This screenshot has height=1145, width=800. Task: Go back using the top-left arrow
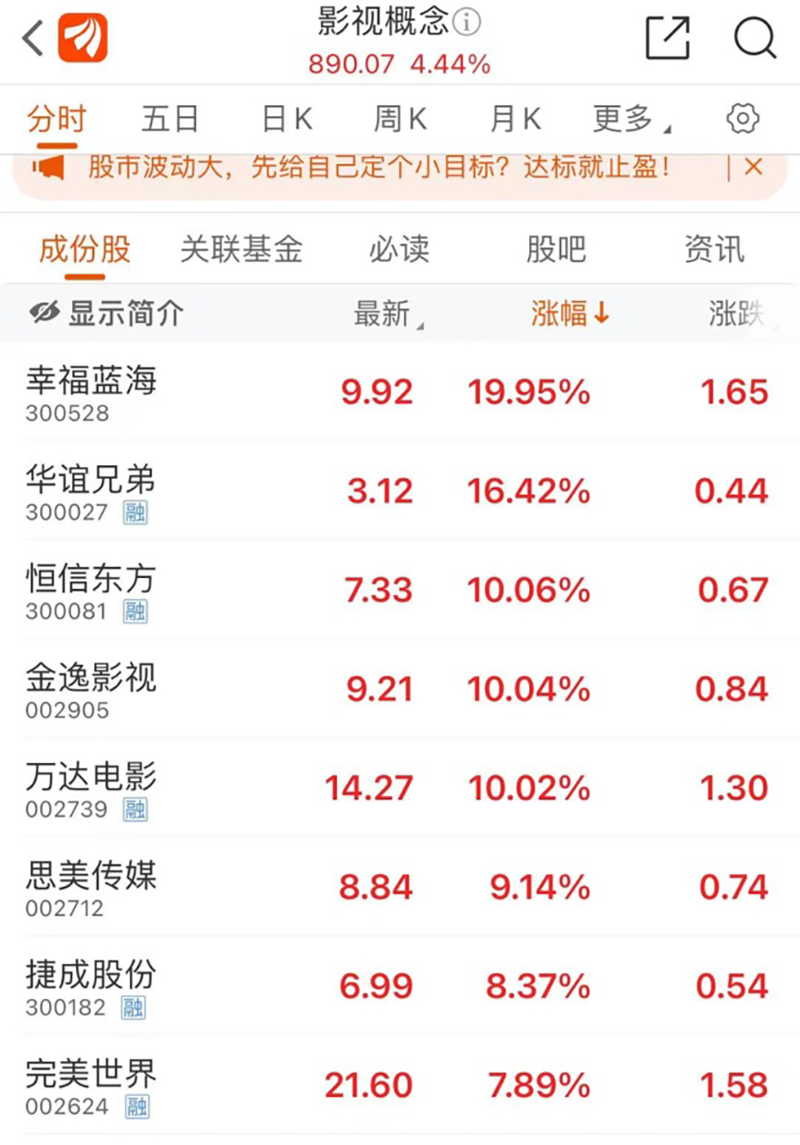[x=32, y=39]
